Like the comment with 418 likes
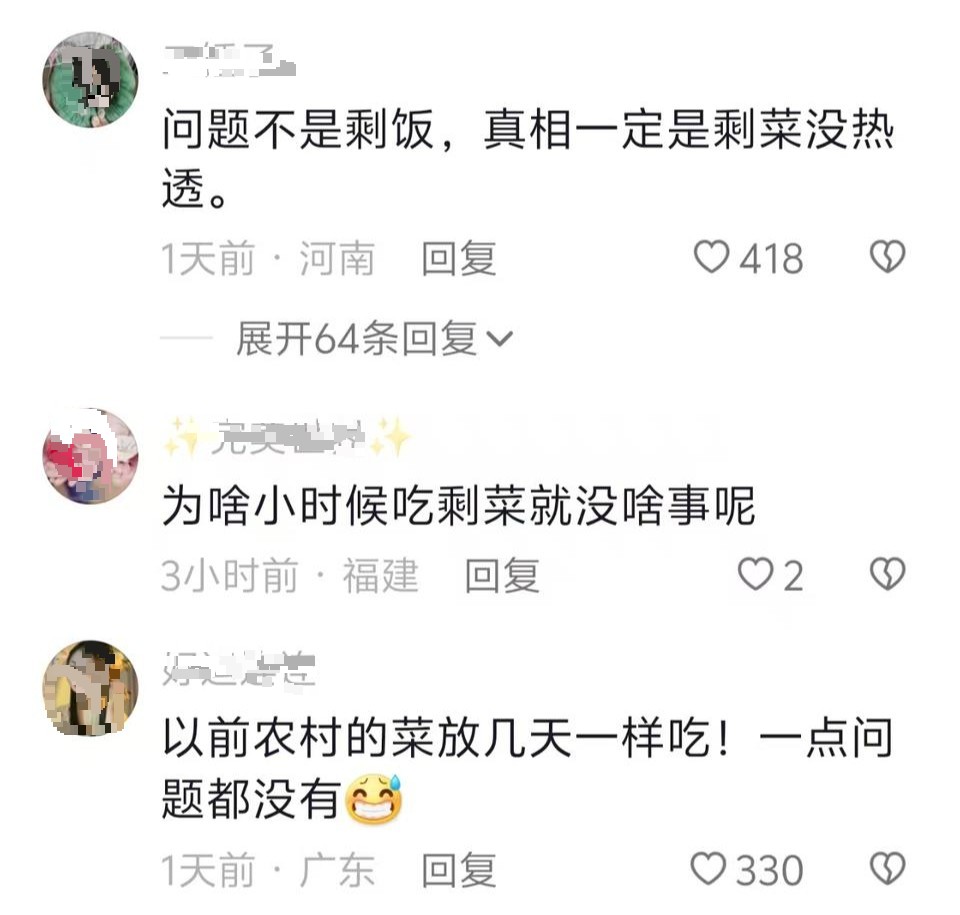This screenshot has width=960, height=915. coord(712,258)
